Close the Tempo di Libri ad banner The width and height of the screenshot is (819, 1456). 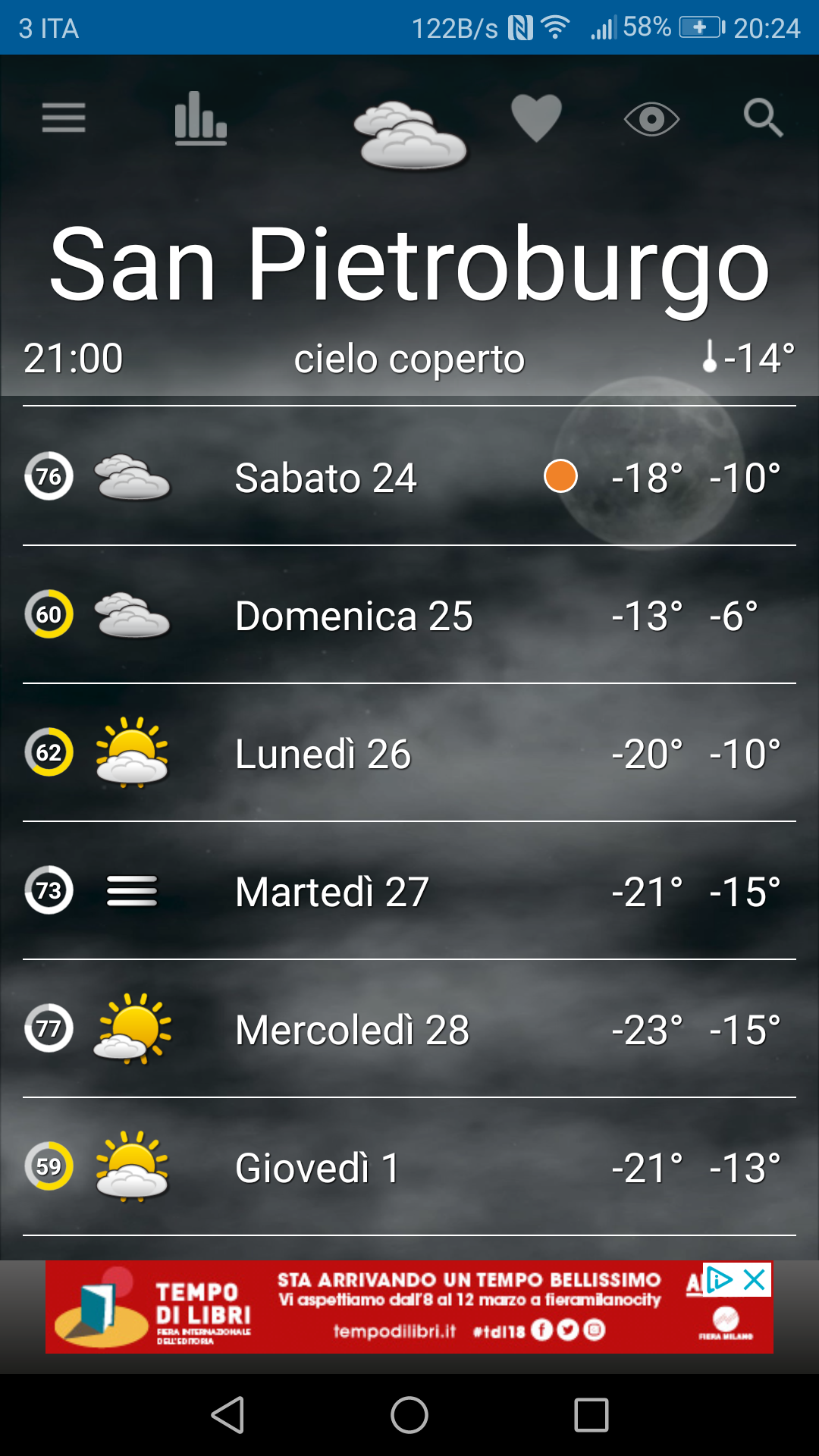(x=755, y=1280)
